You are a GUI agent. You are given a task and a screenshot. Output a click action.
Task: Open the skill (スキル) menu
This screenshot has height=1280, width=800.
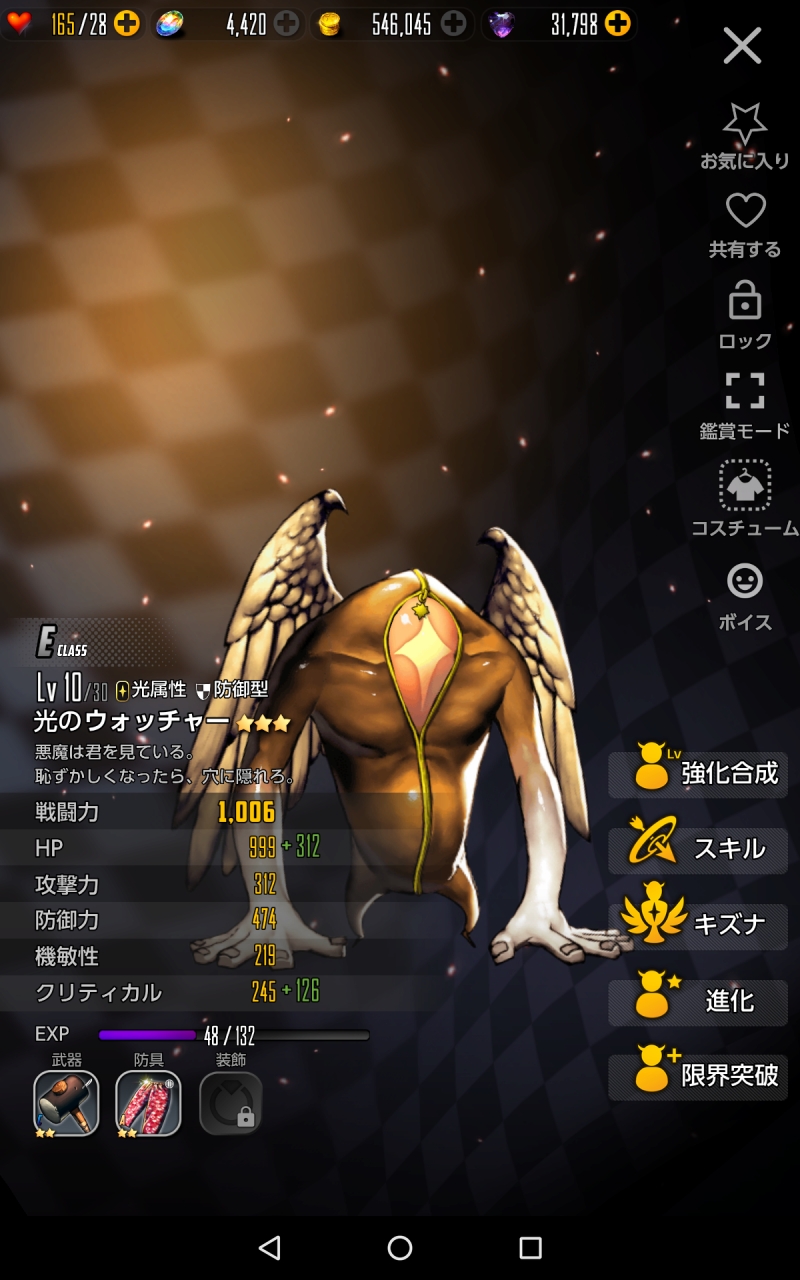[698, 850]
